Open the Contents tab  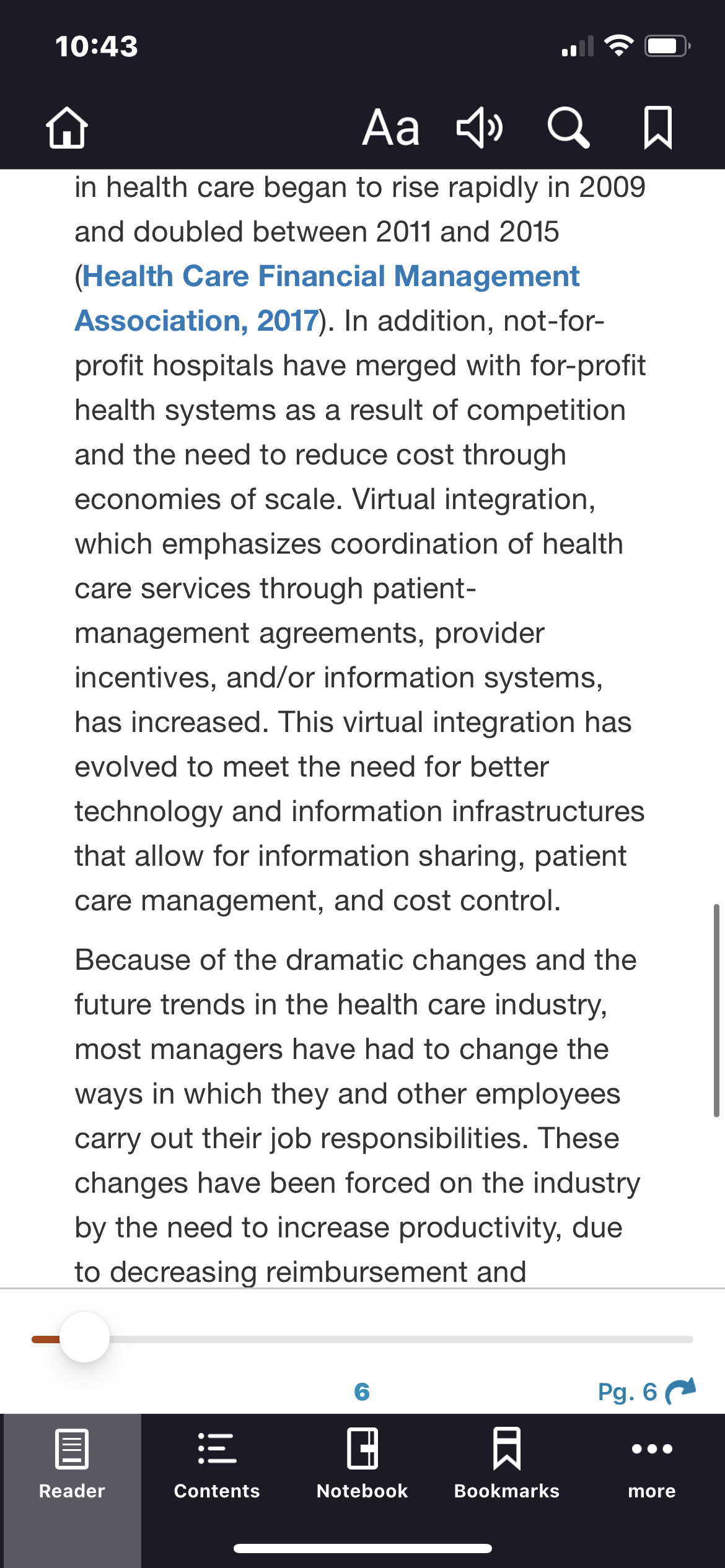pyautogui.click(x=217, y=1465)
